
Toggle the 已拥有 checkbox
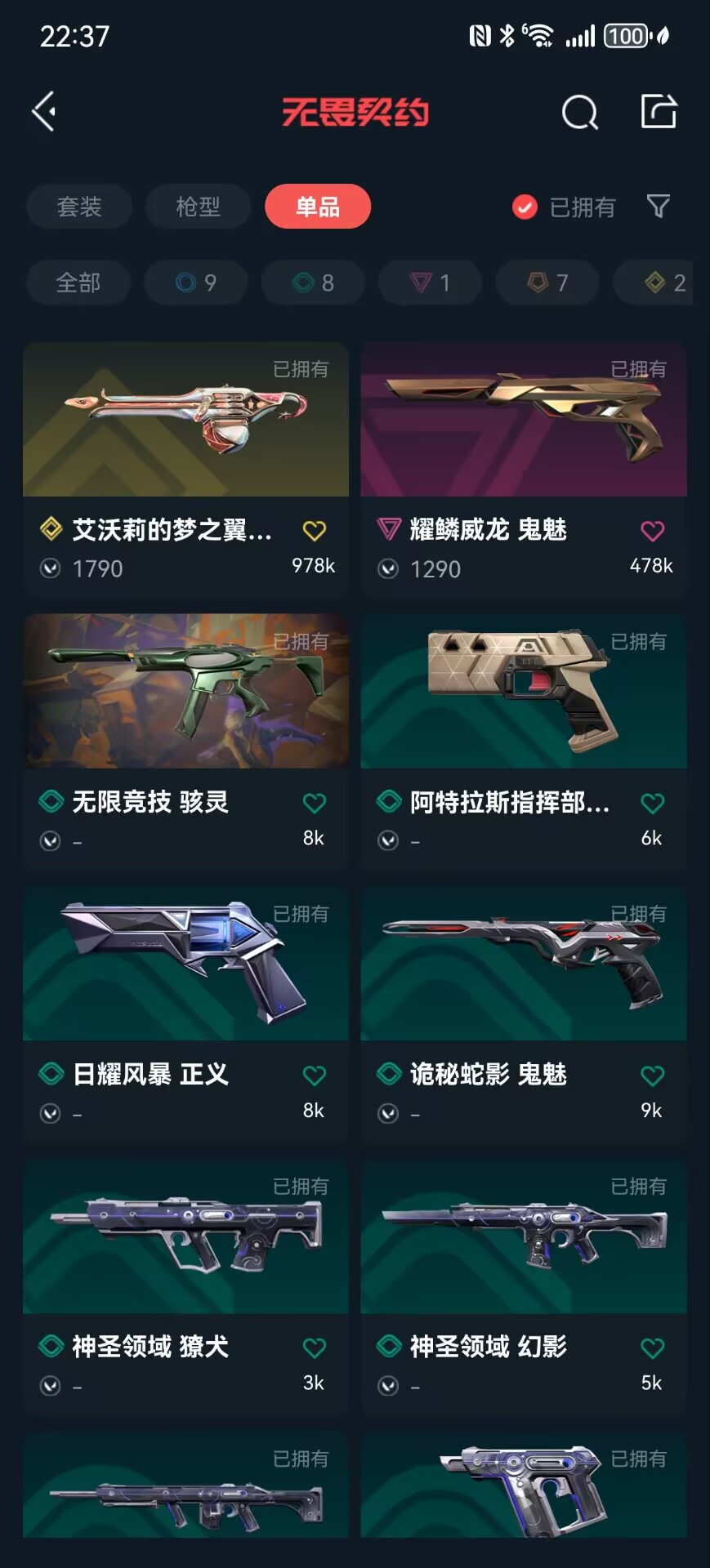coord(525,207)
